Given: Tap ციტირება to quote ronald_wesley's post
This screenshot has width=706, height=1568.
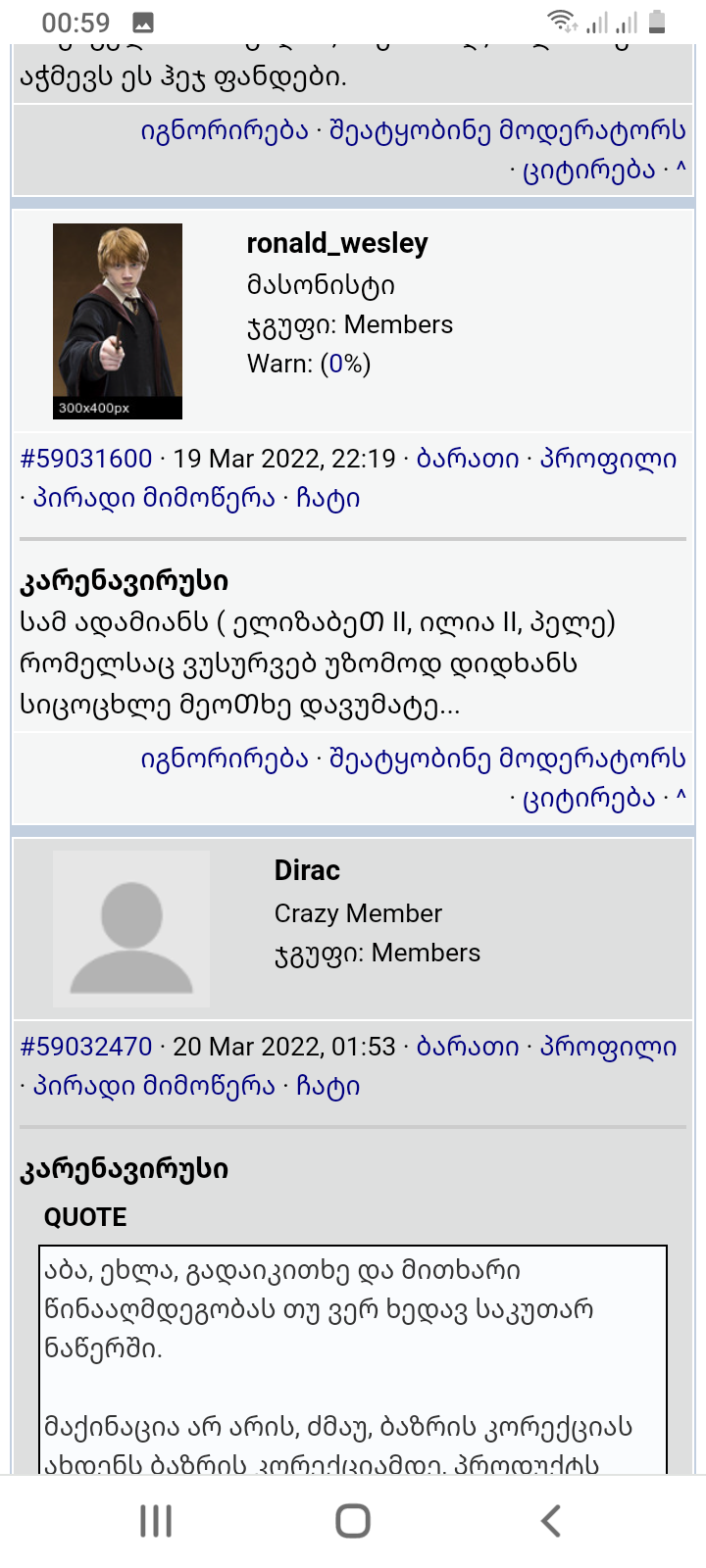Looking at the screenshot, I should (x=588, y=798).
